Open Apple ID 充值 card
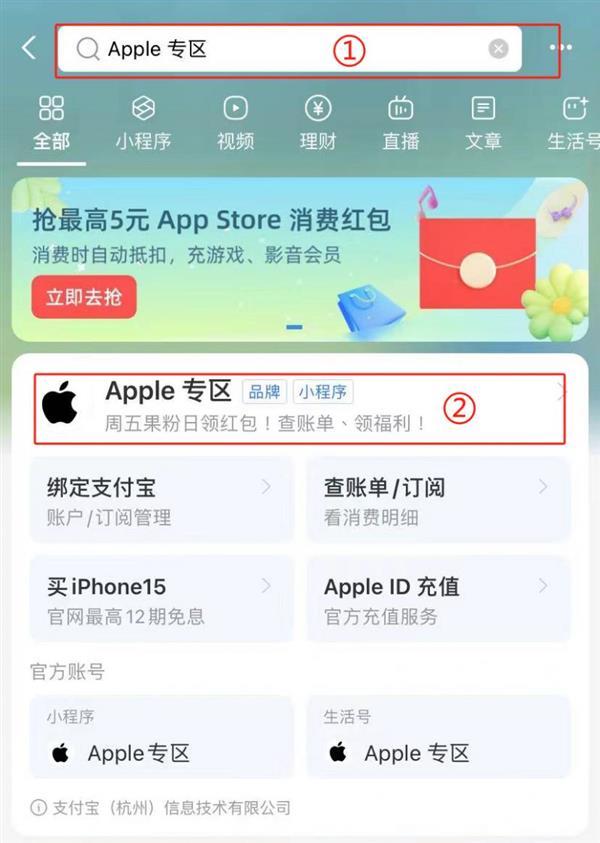The height and width of the screenshot is (843, 600). coord(438,598)
